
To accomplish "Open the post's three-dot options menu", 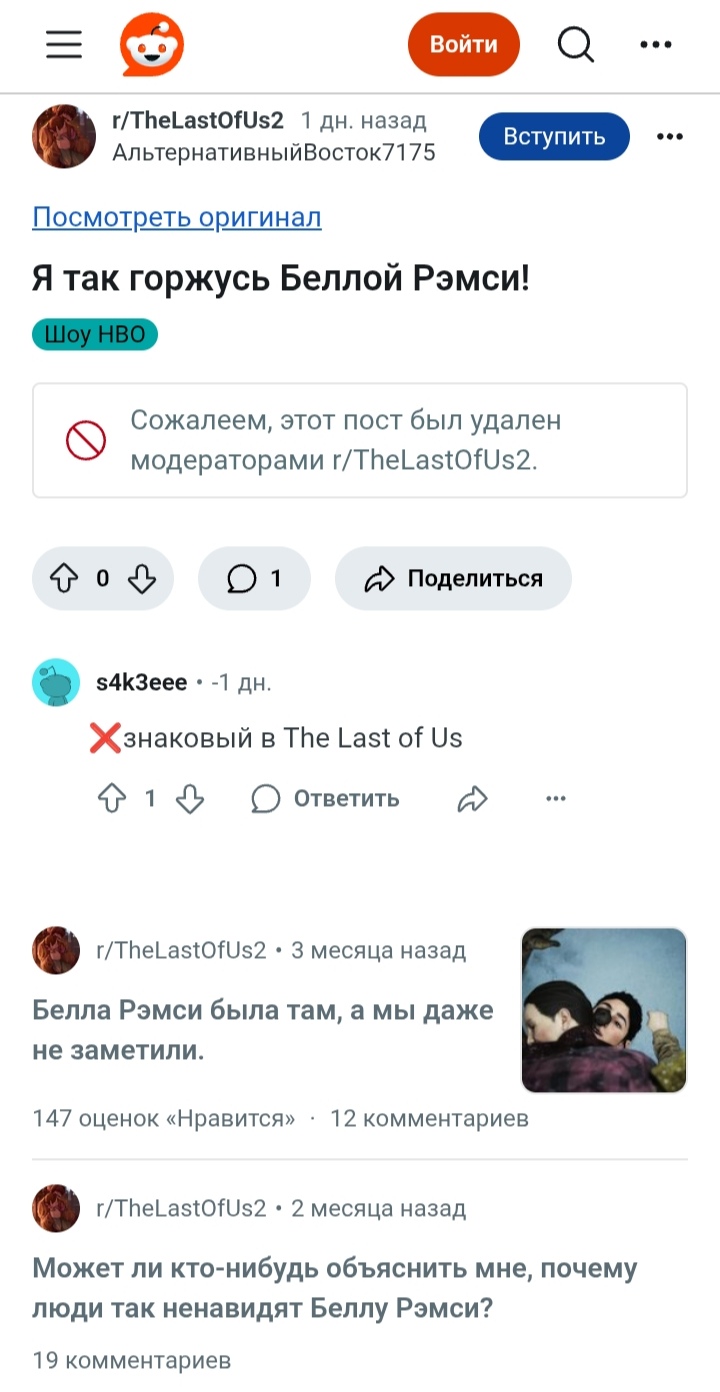I will click(x=670, y=137).
